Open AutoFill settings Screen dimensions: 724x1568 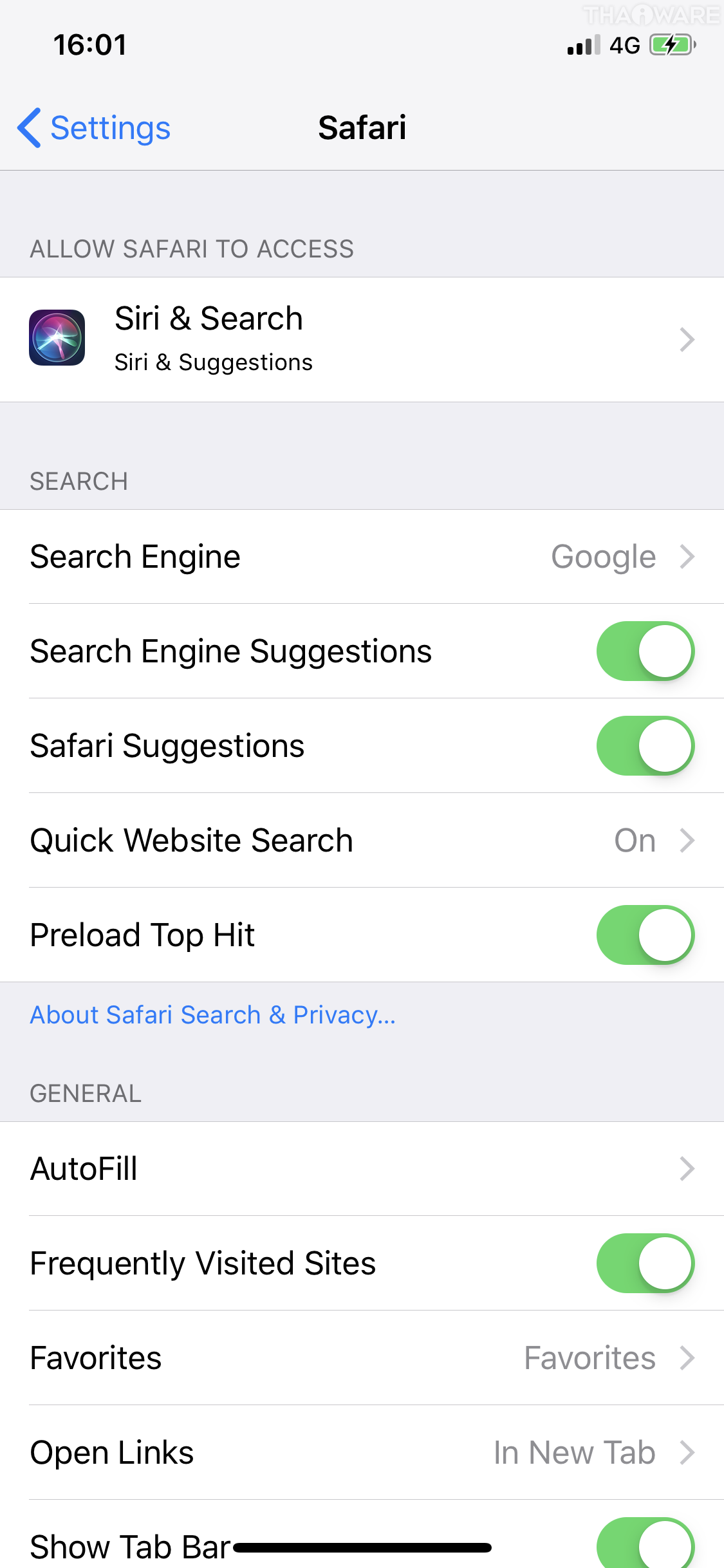pos(362,1168)
